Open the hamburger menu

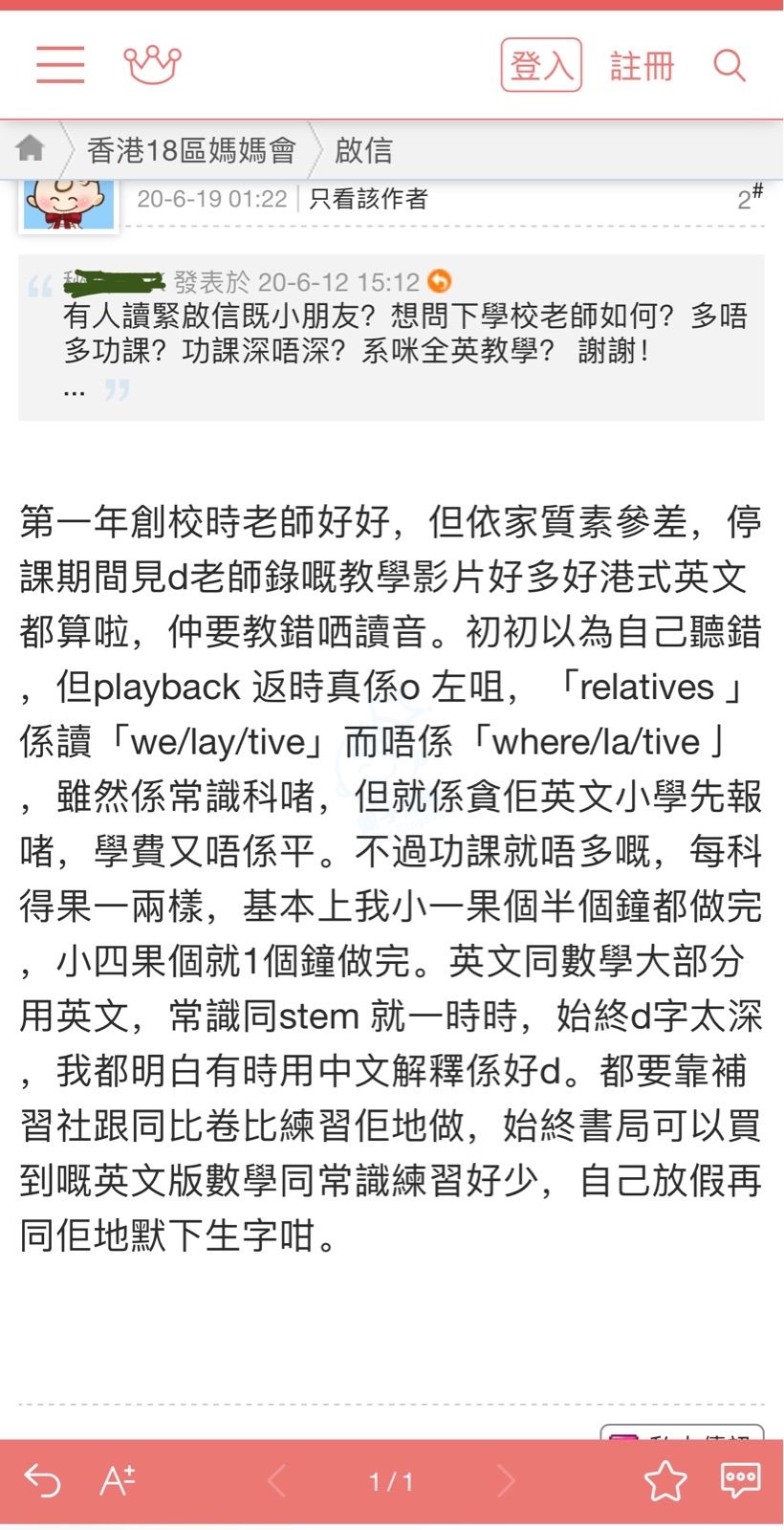[x=60, y=65]
